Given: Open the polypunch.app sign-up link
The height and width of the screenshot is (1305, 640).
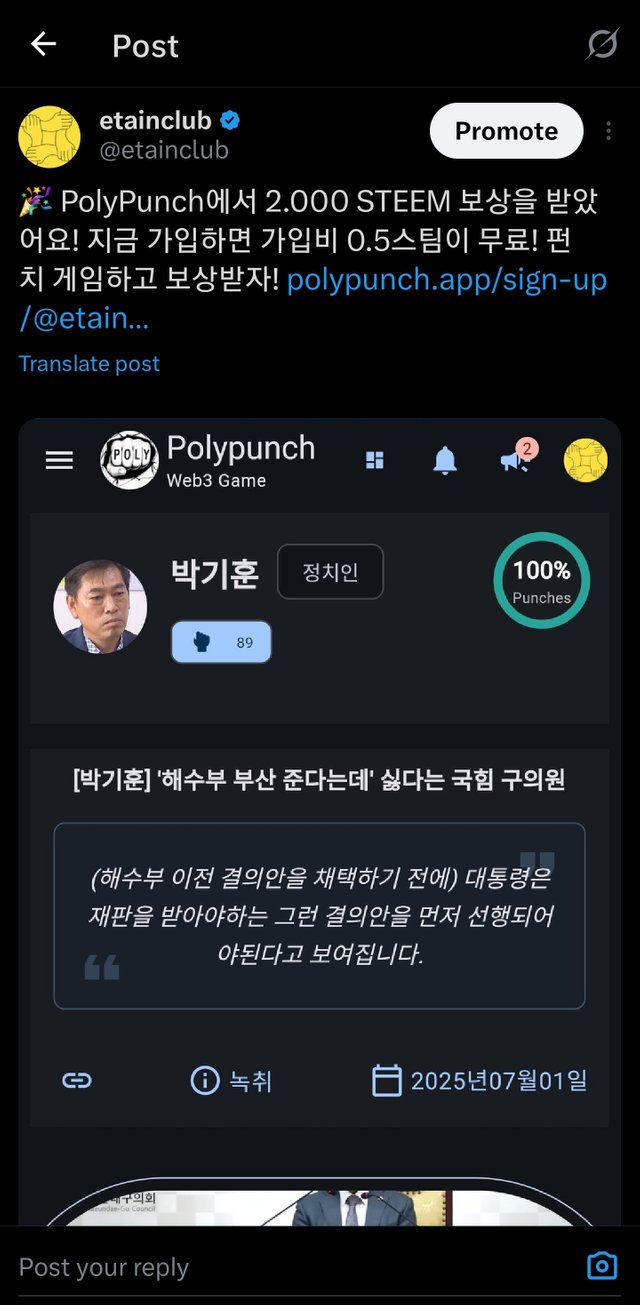Looking at the screenshot, I should [313, 298].
